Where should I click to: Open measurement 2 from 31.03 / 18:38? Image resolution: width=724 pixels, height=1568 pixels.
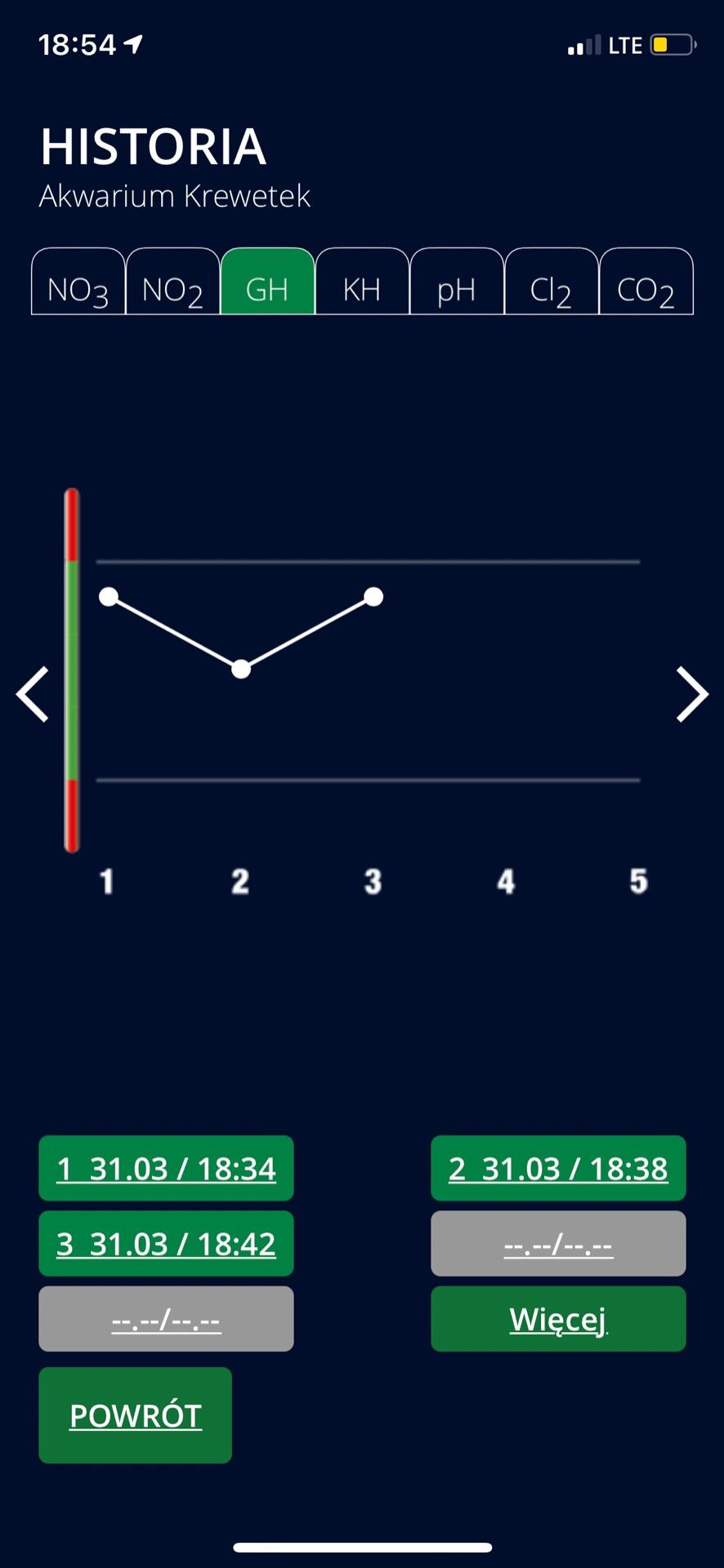click(x=558, y=1168)
